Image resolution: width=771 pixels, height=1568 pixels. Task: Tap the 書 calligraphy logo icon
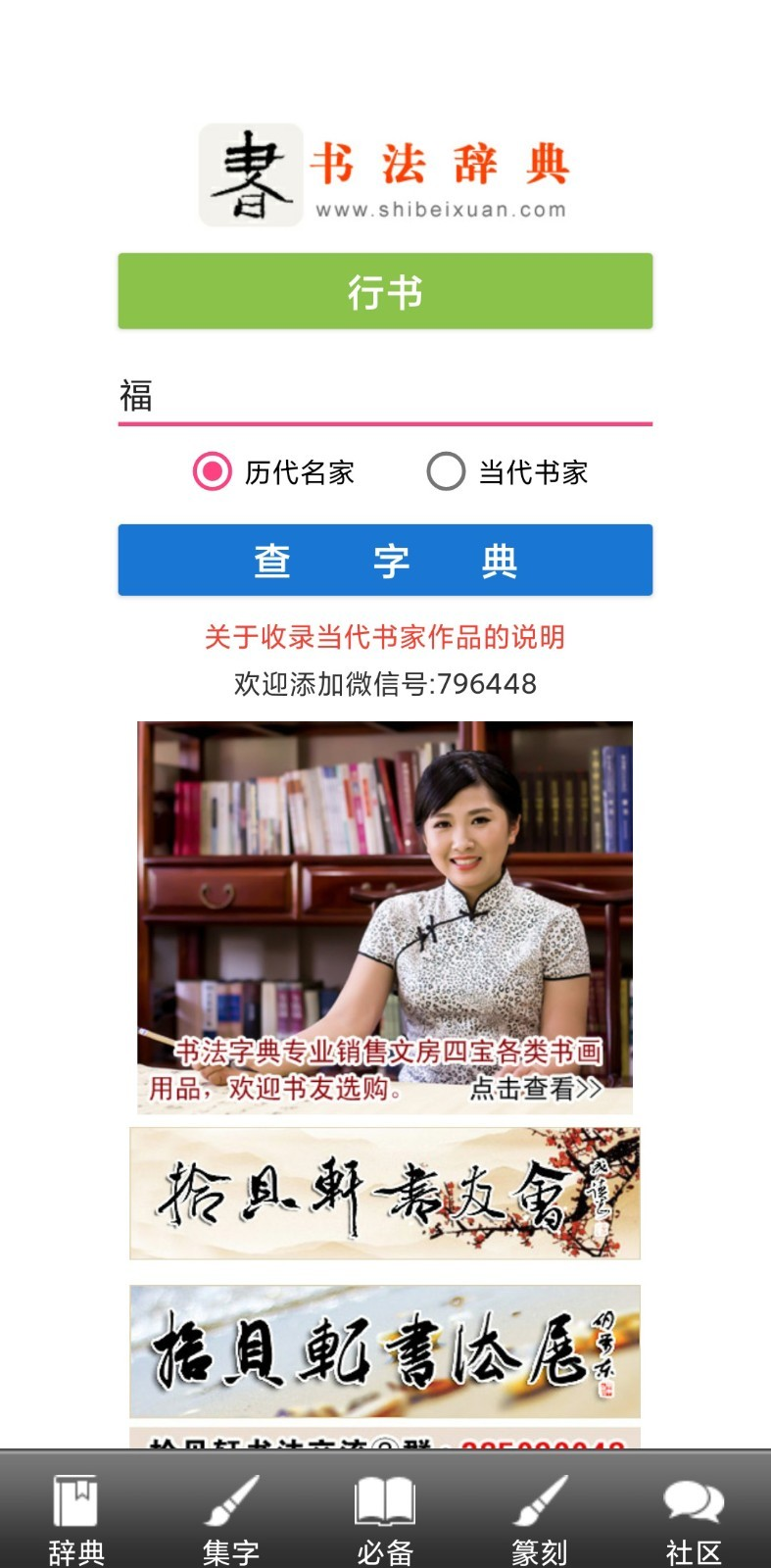pos(248,172)
